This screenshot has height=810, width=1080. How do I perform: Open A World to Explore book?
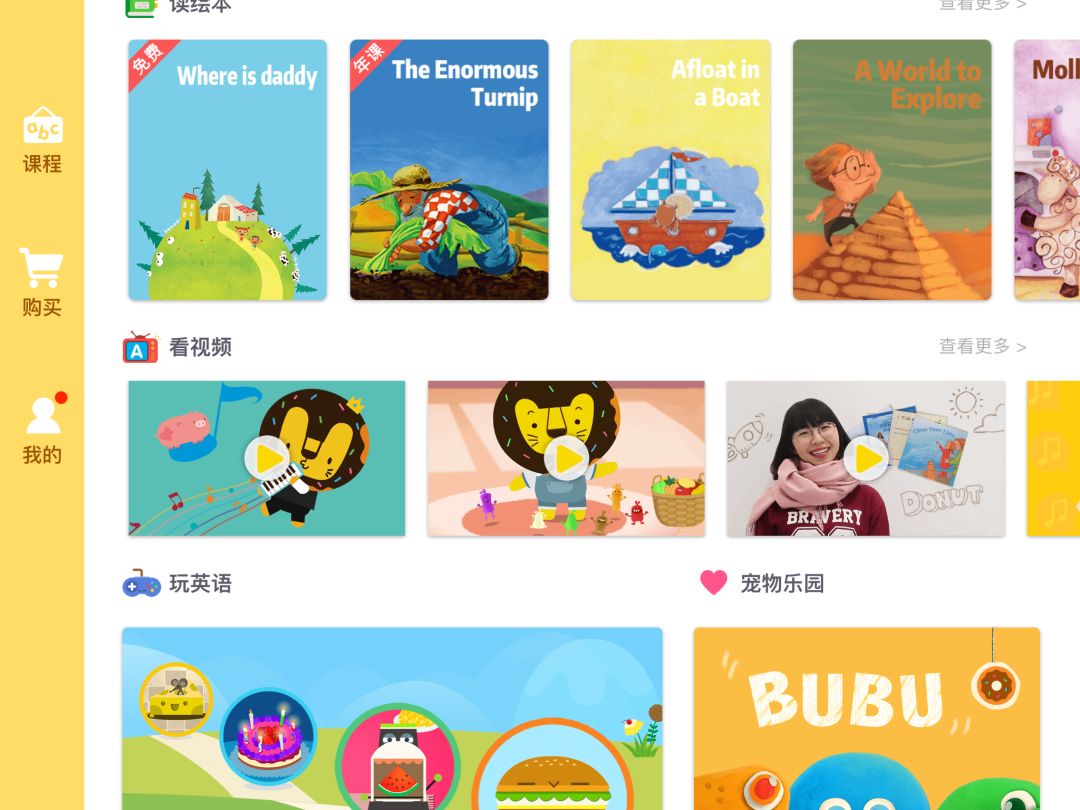[892, 170]
